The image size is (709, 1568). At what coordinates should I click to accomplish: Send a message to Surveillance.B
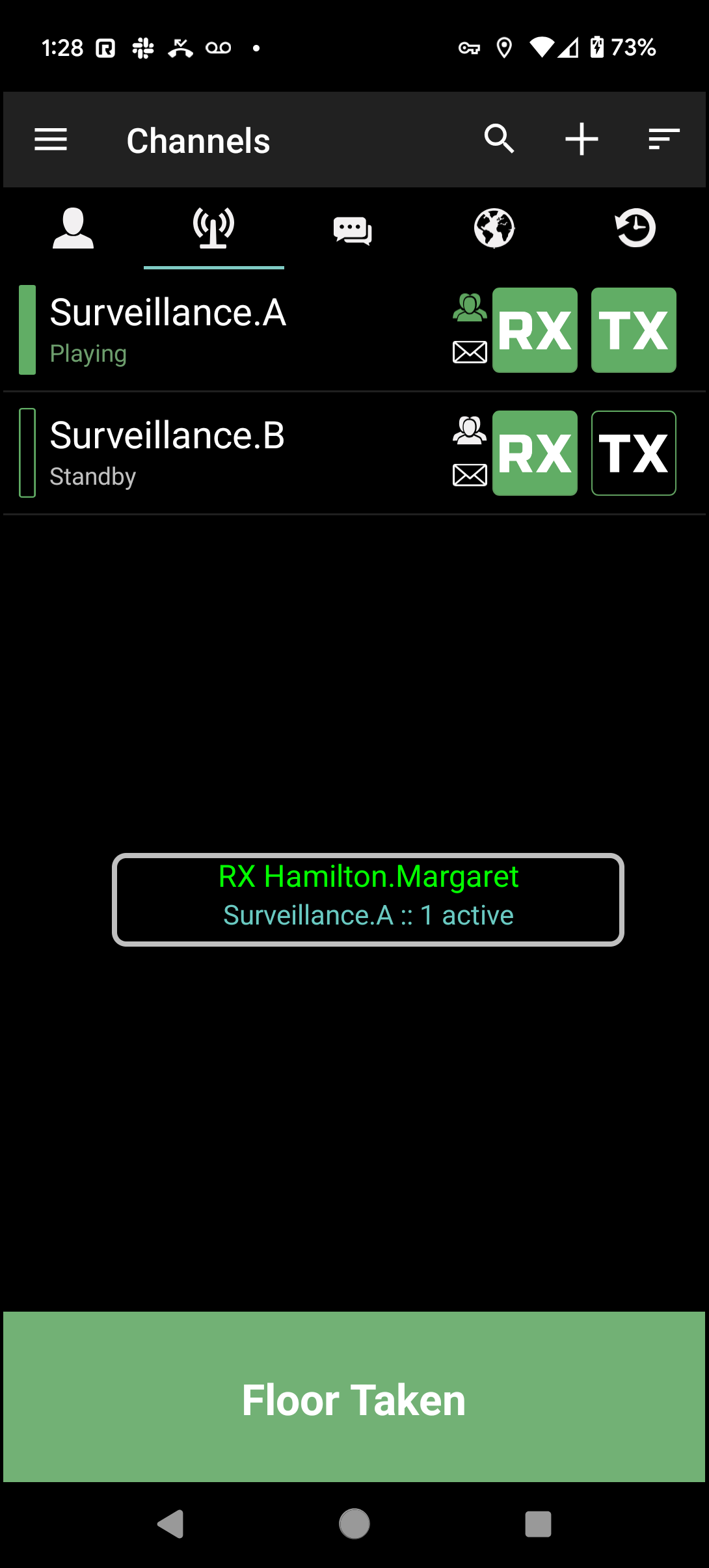[x=470, y=475]
